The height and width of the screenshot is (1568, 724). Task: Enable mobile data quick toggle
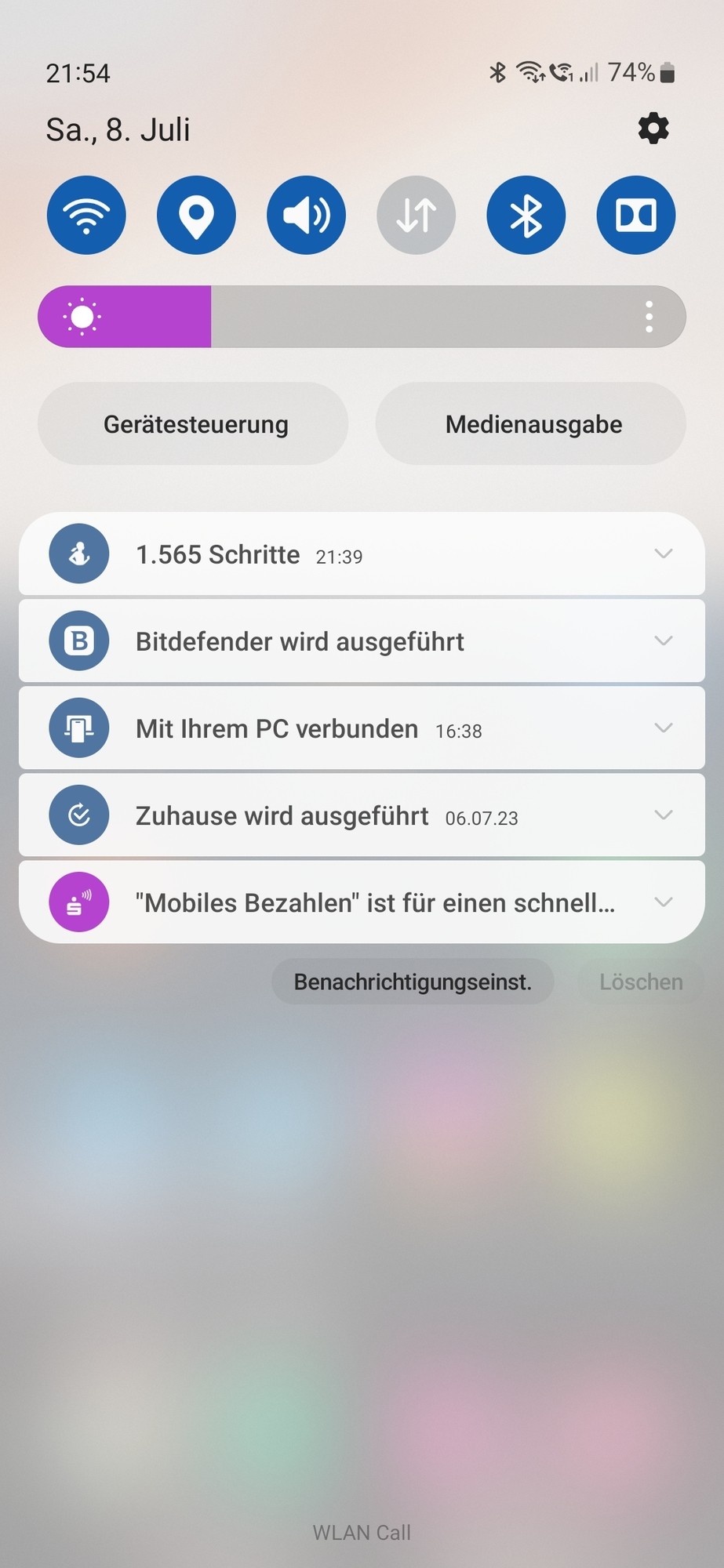(x=416, y=215)
